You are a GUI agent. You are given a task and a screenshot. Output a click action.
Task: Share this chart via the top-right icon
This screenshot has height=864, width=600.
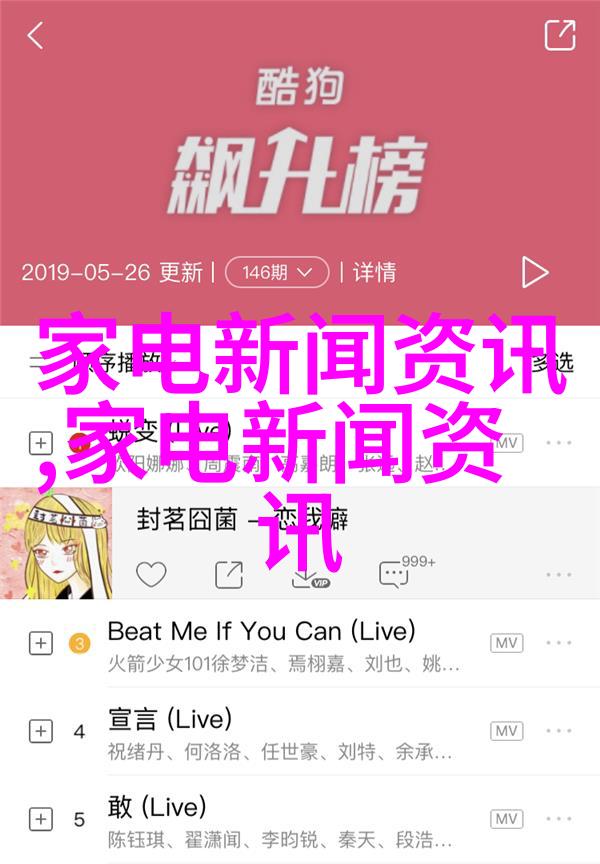(x=560, y=36)
